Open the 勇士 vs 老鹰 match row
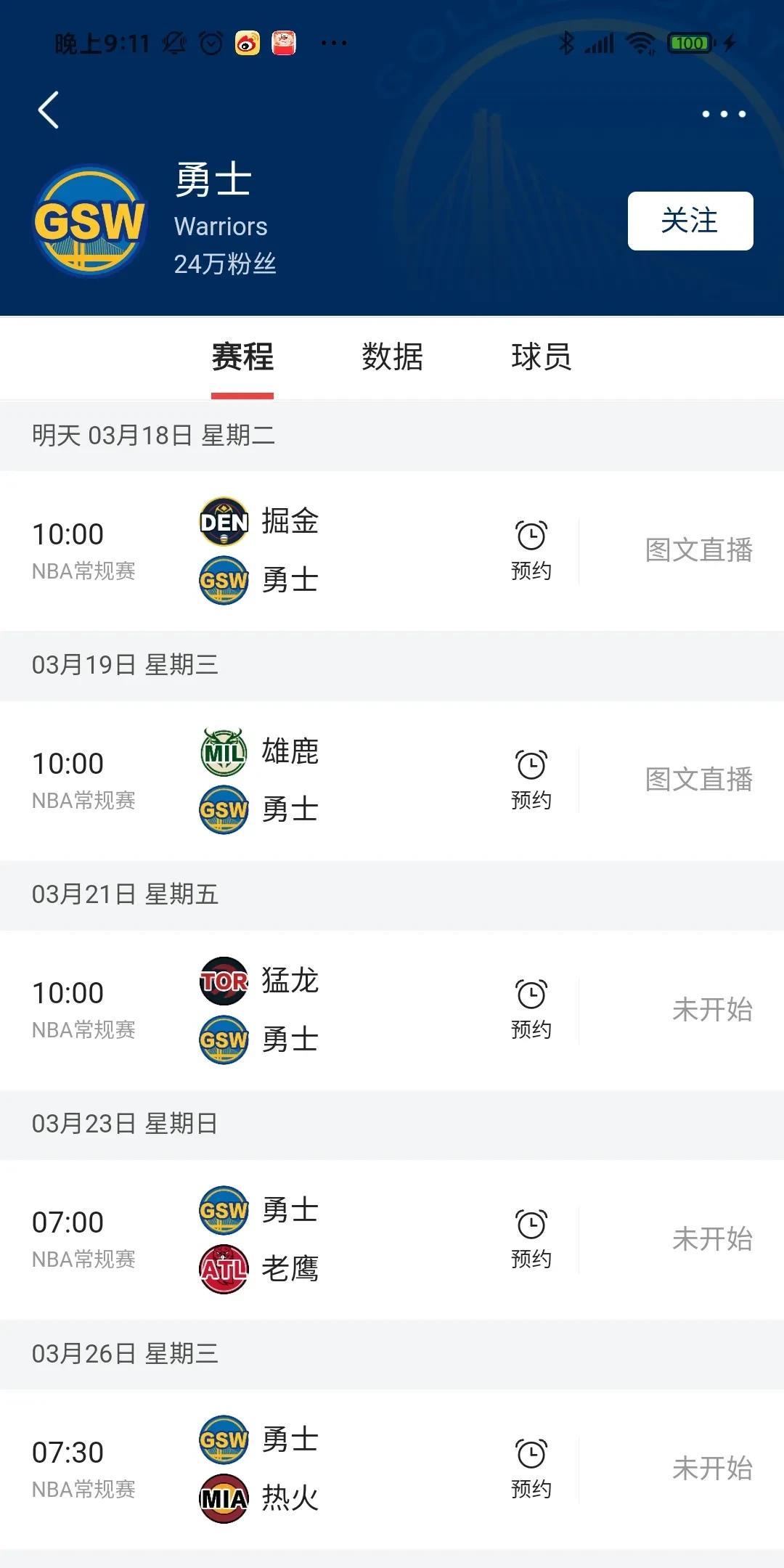This screenshot has height=1568, width=784. click(x=392, y=1239)
